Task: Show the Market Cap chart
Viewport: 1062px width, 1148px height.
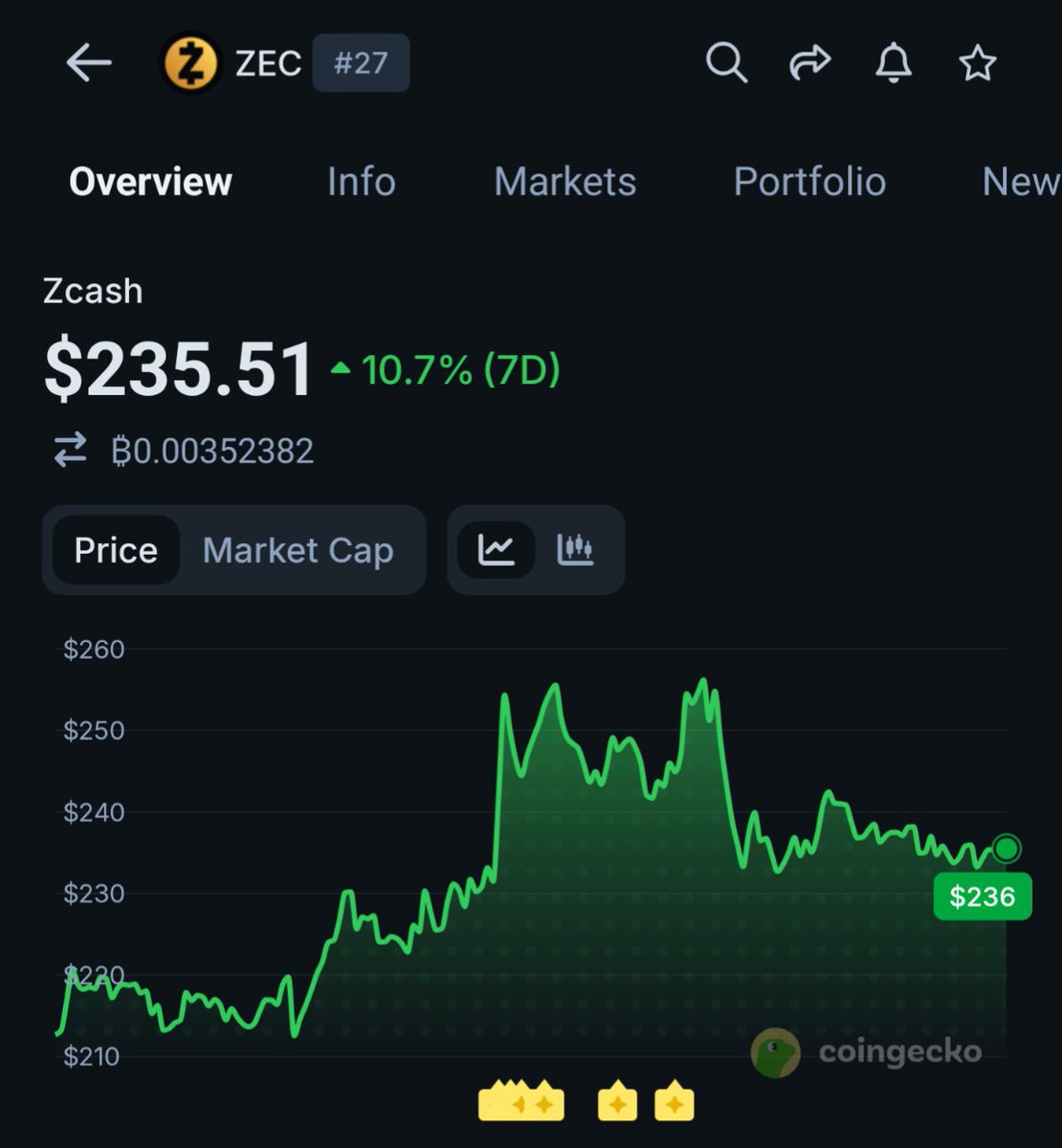Action: (298, 551)
